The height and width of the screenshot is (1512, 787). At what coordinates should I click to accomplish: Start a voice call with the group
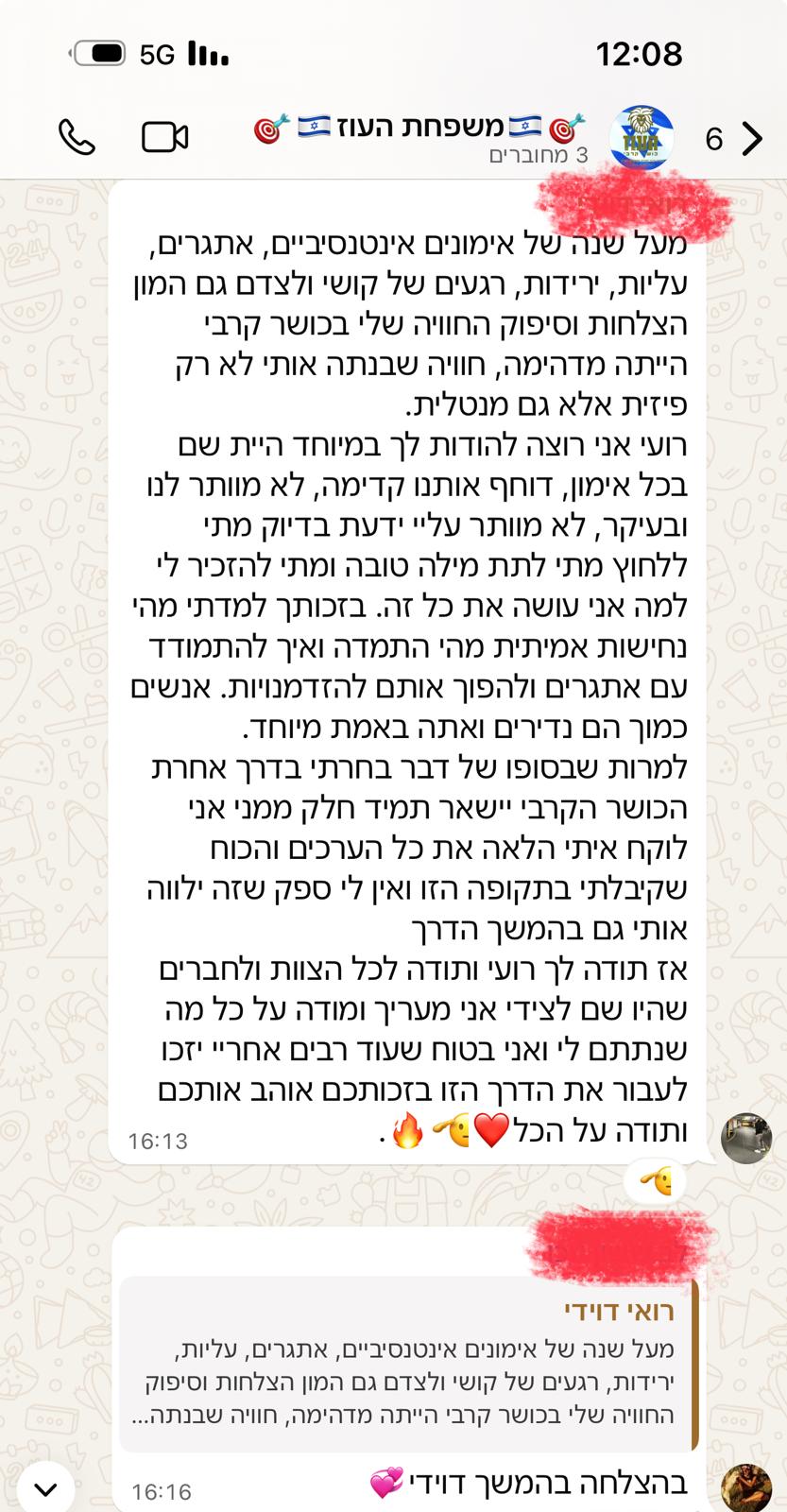tap(77, 138)
